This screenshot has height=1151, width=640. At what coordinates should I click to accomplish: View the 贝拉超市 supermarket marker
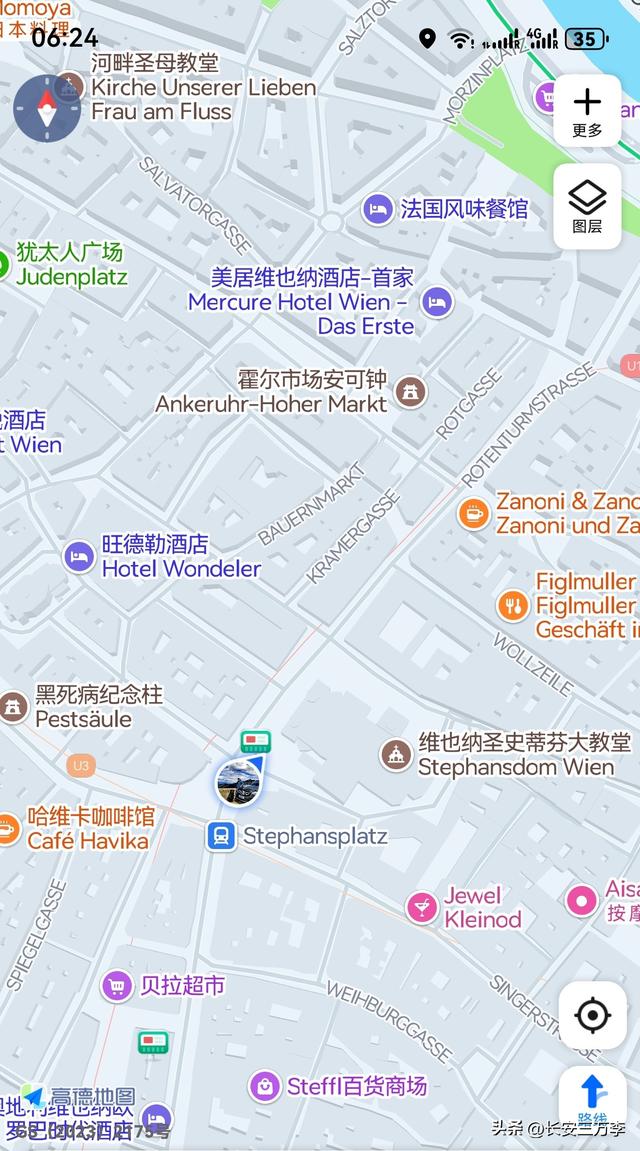pyautogui.click(x=118, y=986)
